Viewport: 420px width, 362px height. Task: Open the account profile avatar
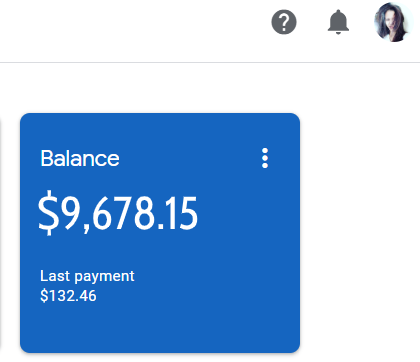[x=393, y=22]
